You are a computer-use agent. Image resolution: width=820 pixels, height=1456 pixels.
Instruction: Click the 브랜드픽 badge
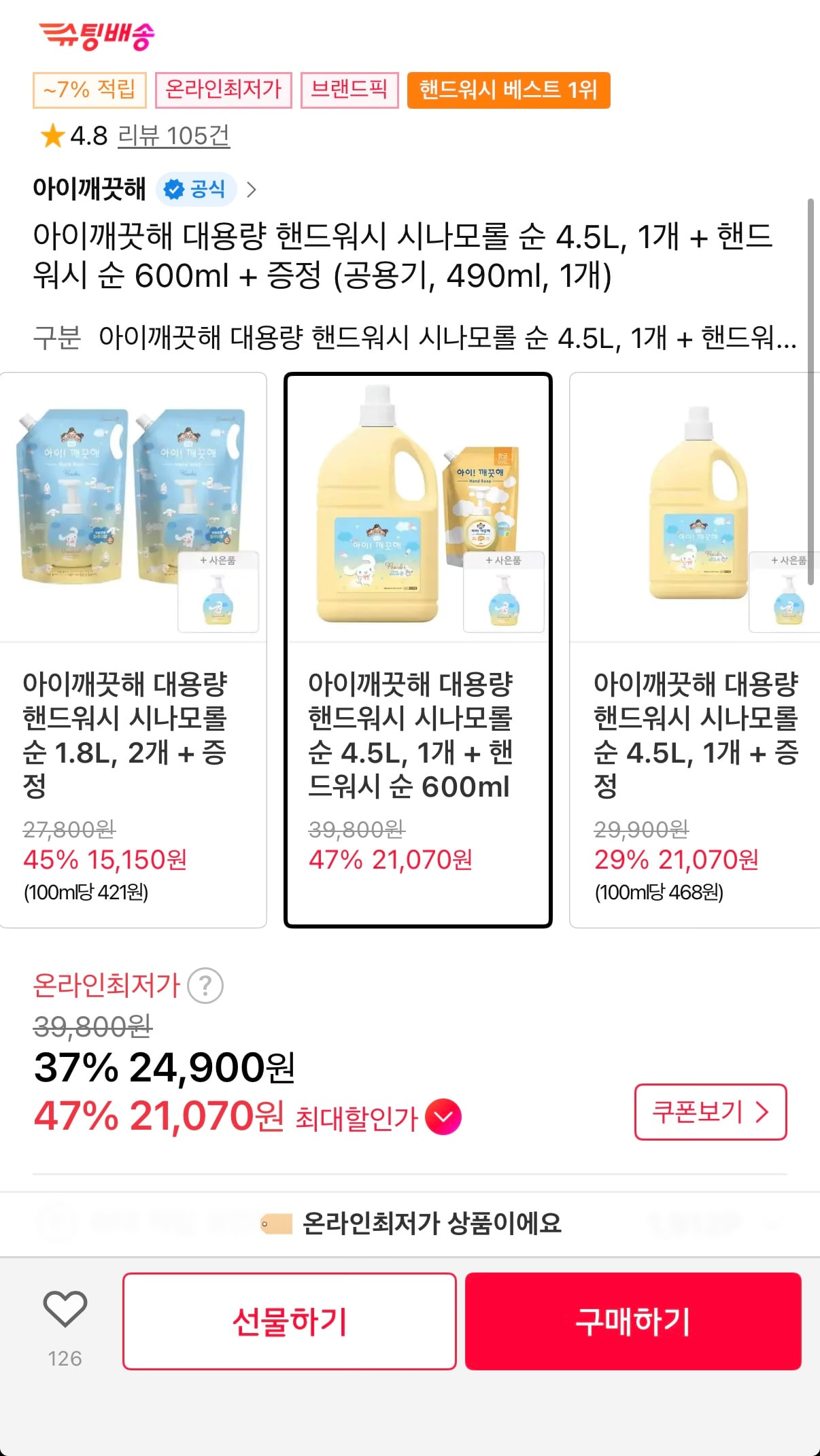(349, 90)
